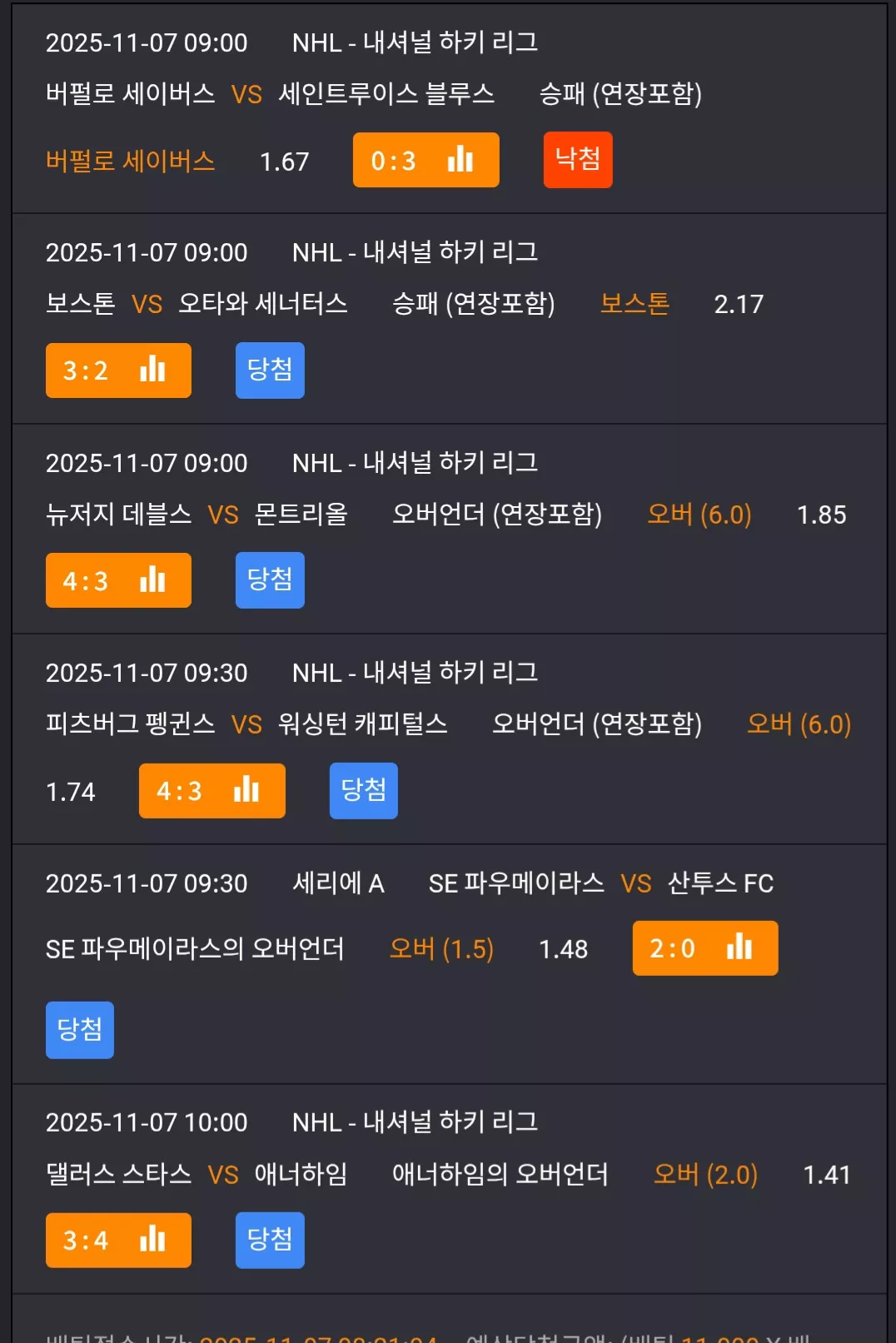Show 2:0 score stats for SE 파우메이라스

tap(705, 948)
